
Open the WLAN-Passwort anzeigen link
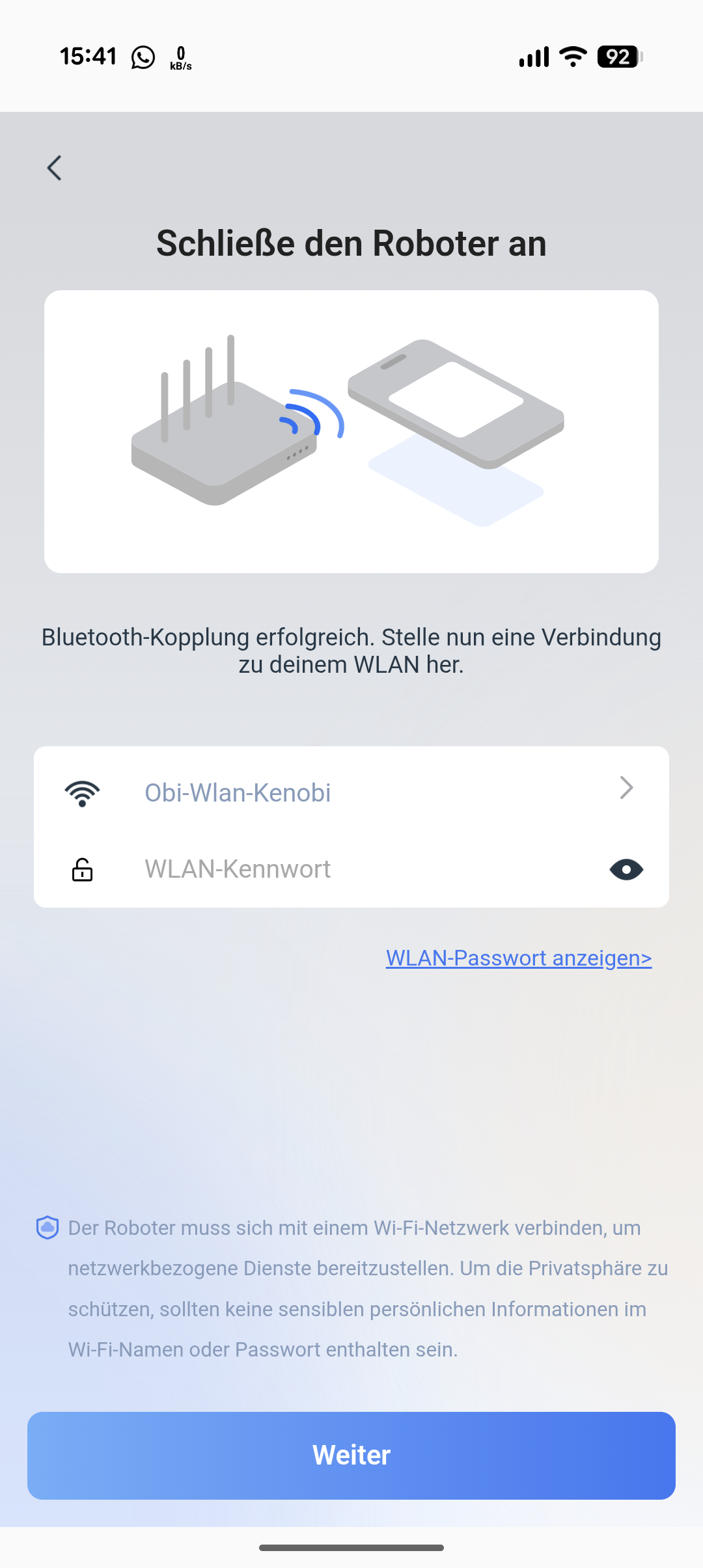coord(518,958)
